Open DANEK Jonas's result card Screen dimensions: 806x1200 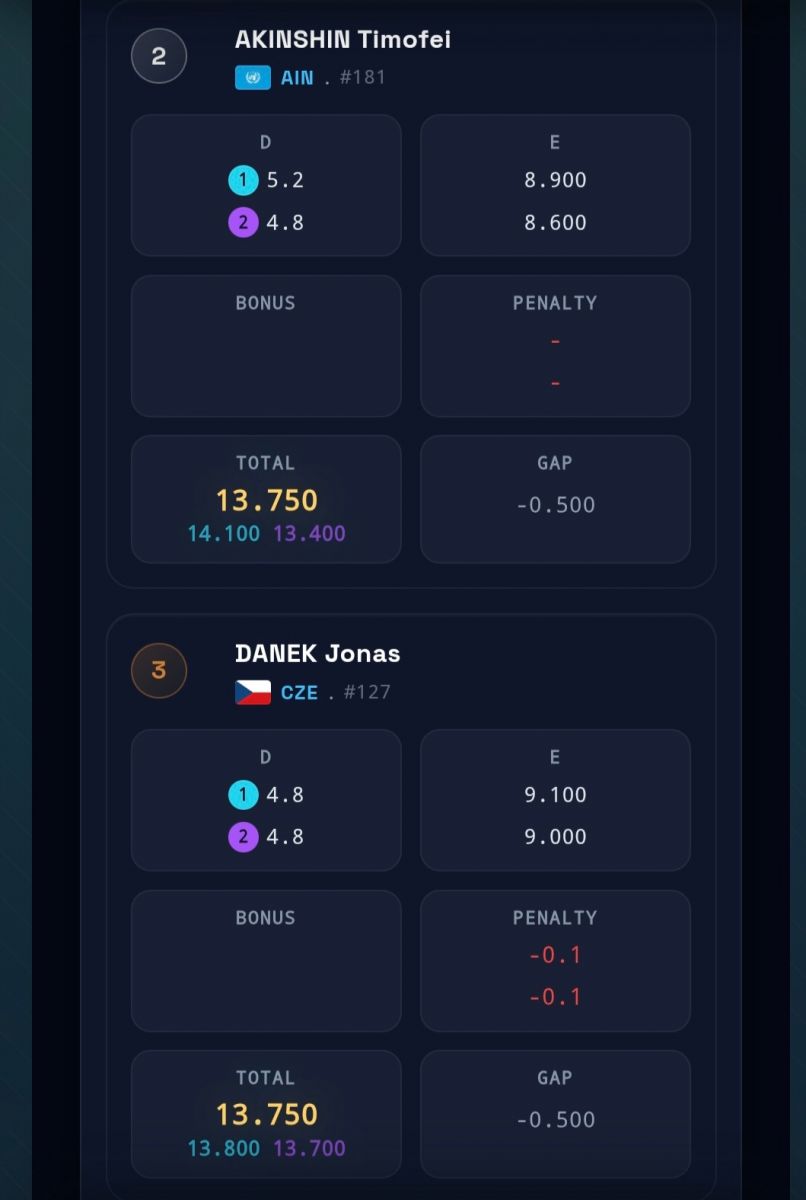click(317, 654)
